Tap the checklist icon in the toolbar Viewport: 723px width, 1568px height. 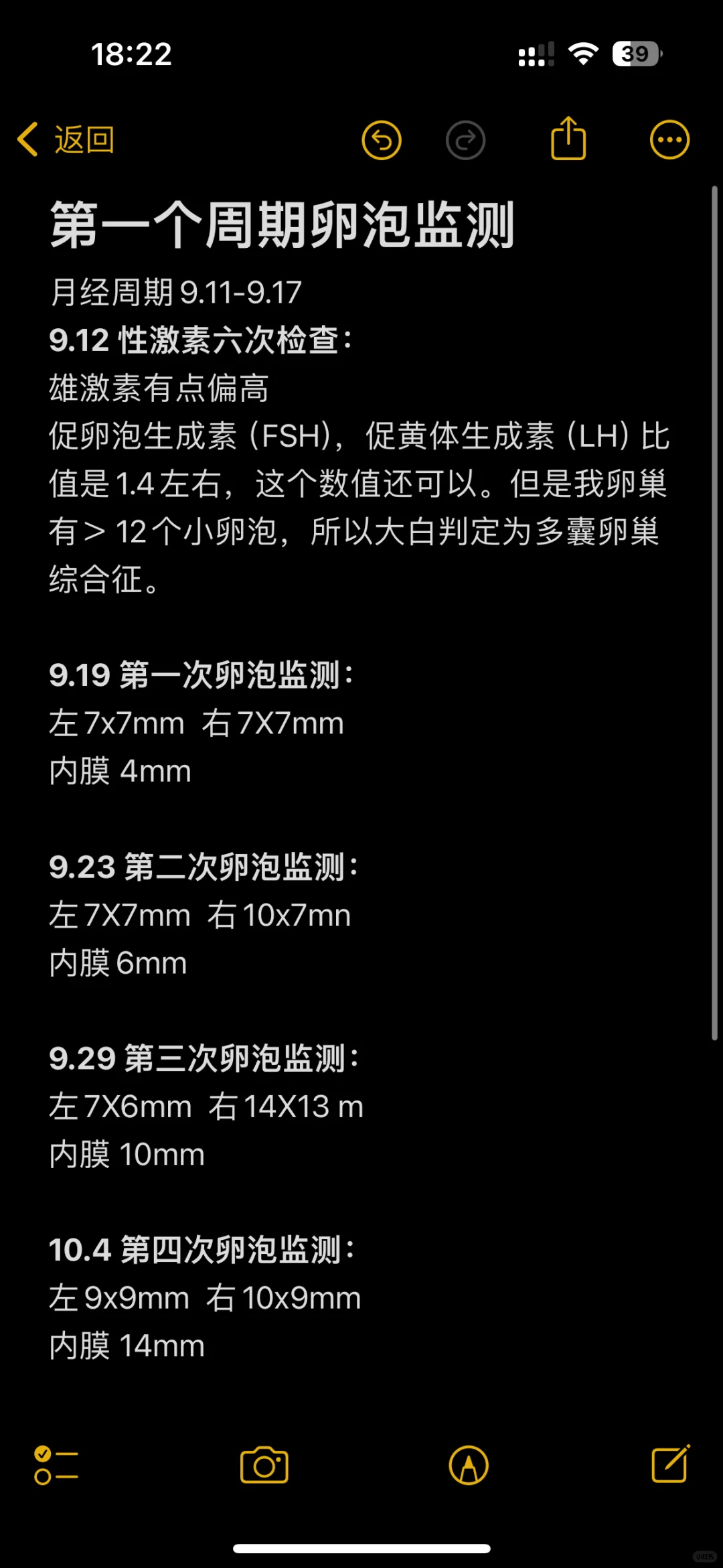click(58, 1464)
